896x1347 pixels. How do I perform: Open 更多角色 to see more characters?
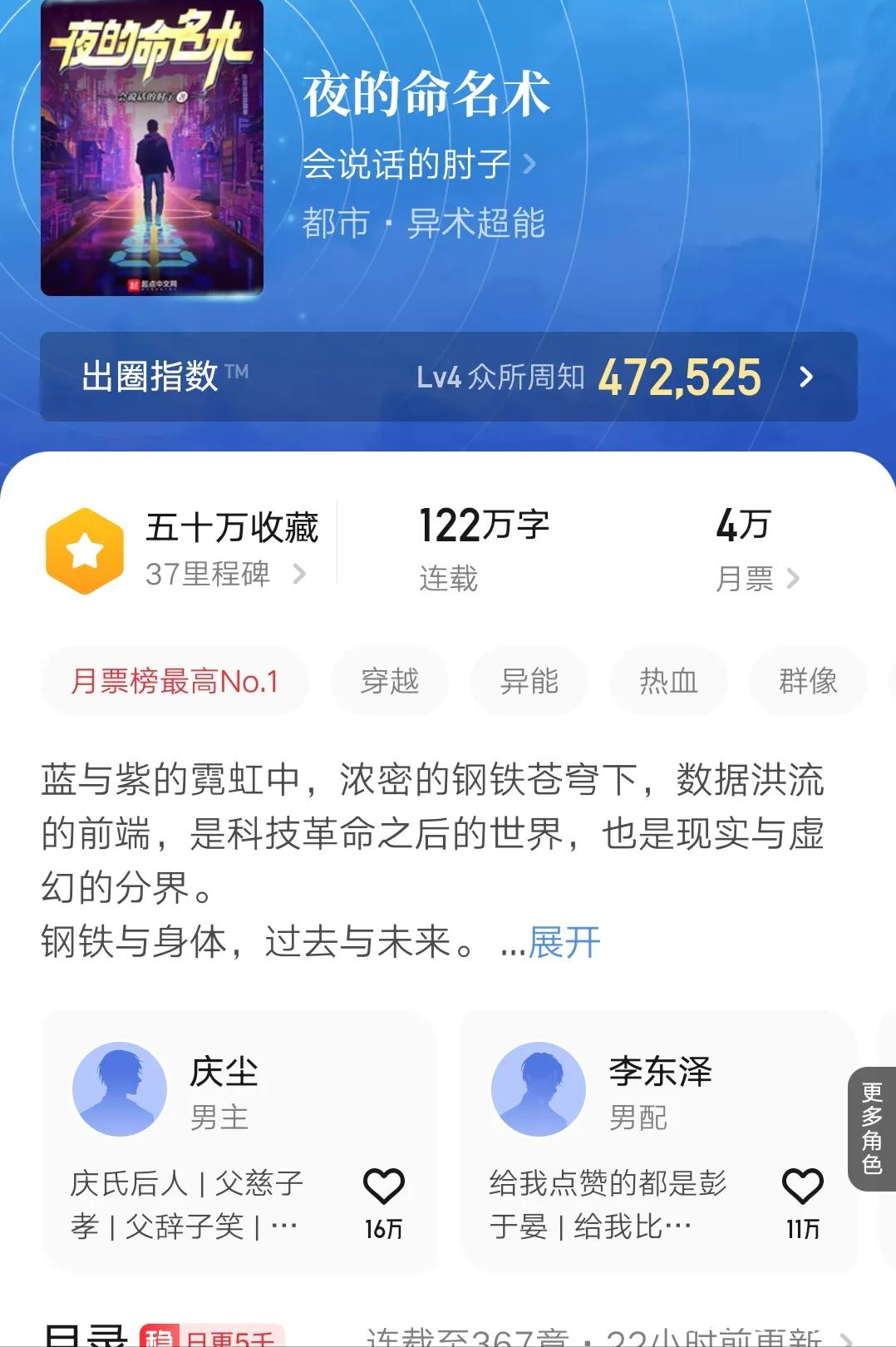tap(871, 1128)
